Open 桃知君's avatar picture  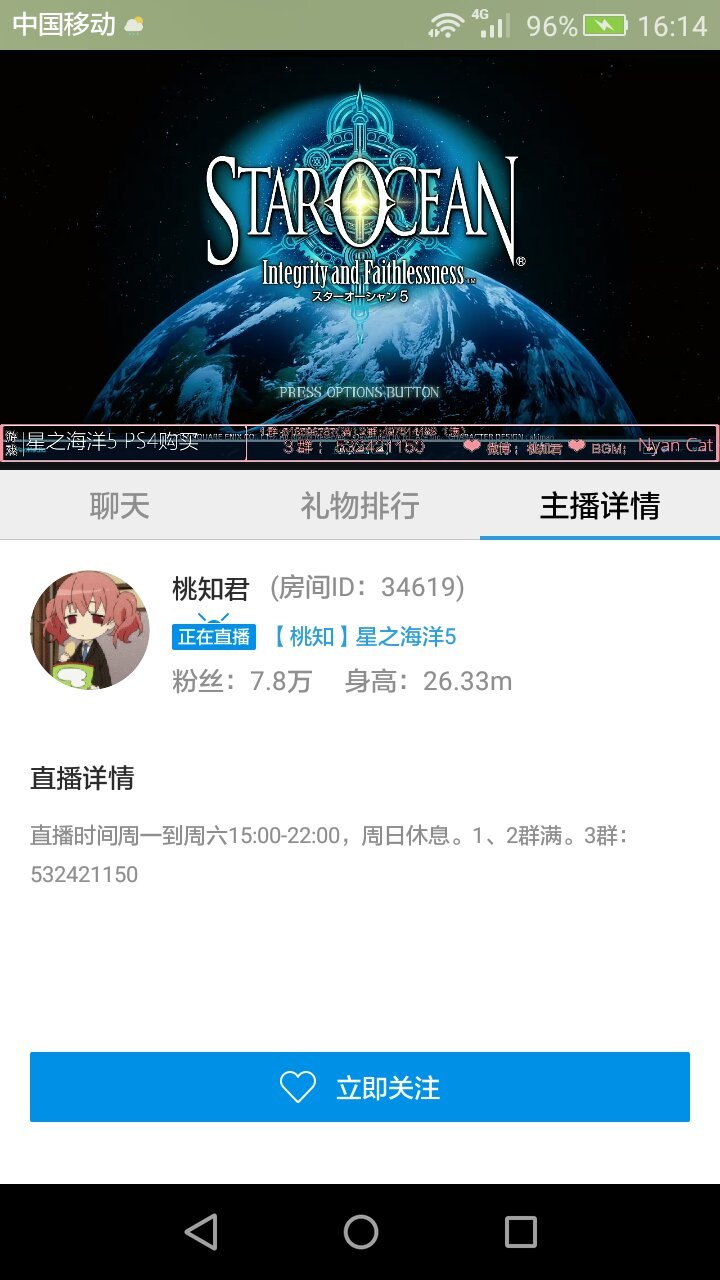[x=90, y=630]
